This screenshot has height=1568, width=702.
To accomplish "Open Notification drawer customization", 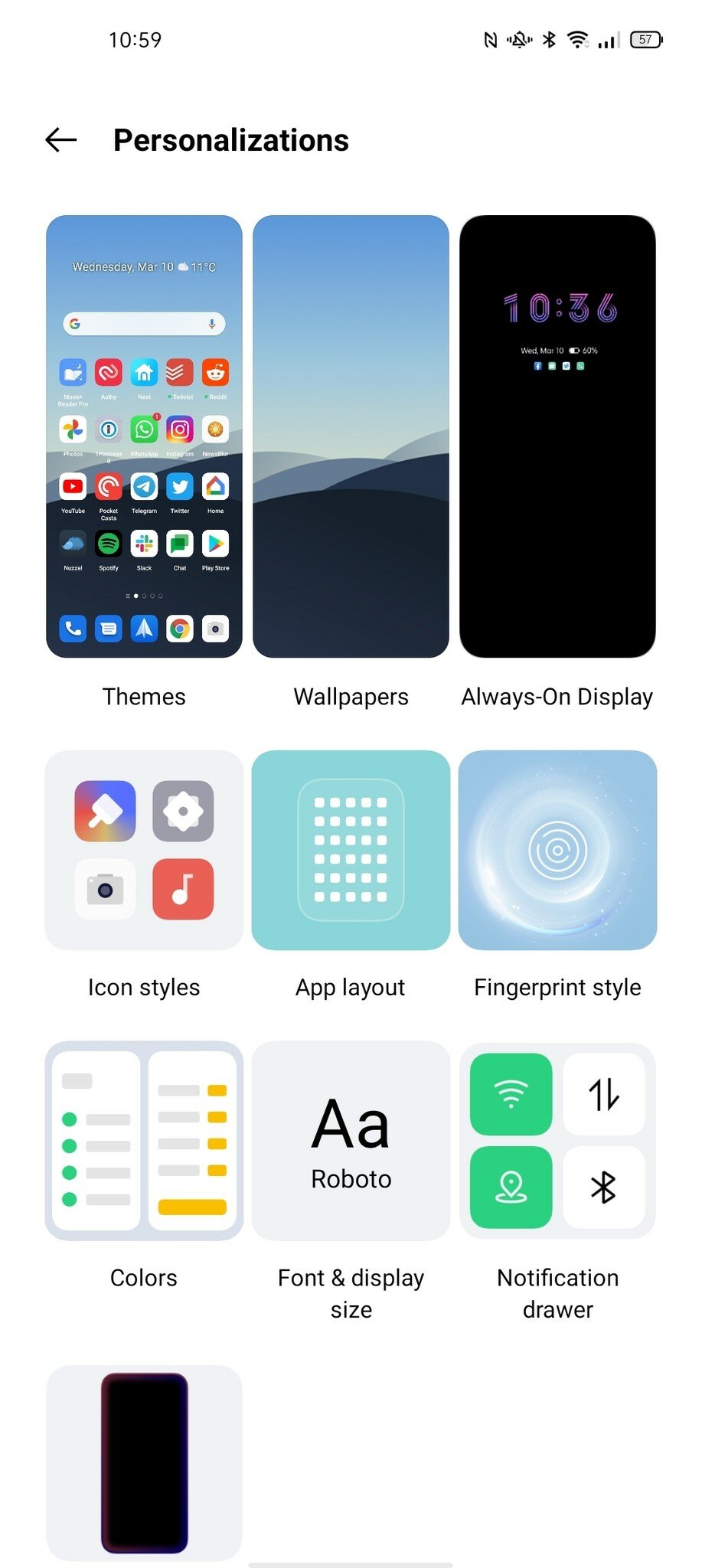I will (557, 1141).
